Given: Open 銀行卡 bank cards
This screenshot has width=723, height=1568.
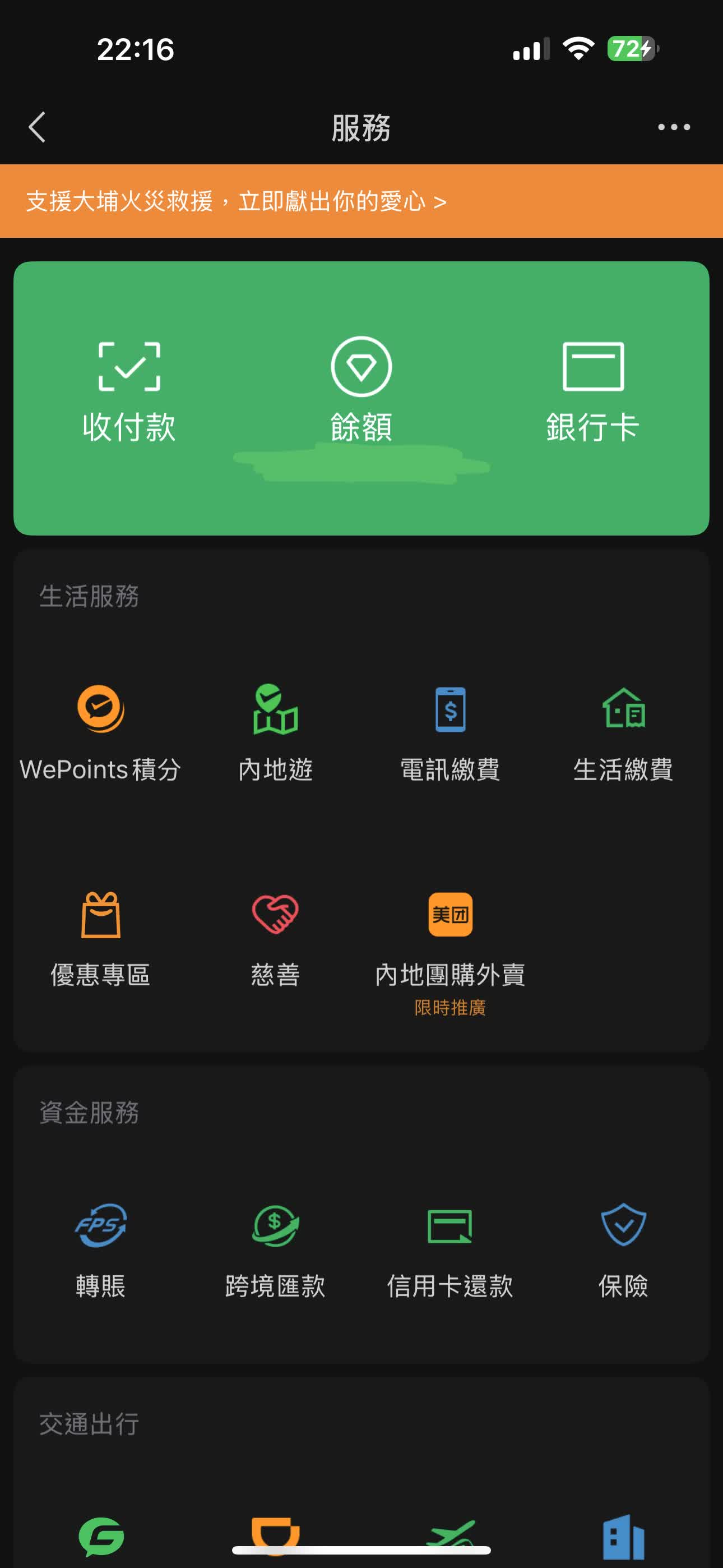Looking at the screenshot, I should pos(593,391).
